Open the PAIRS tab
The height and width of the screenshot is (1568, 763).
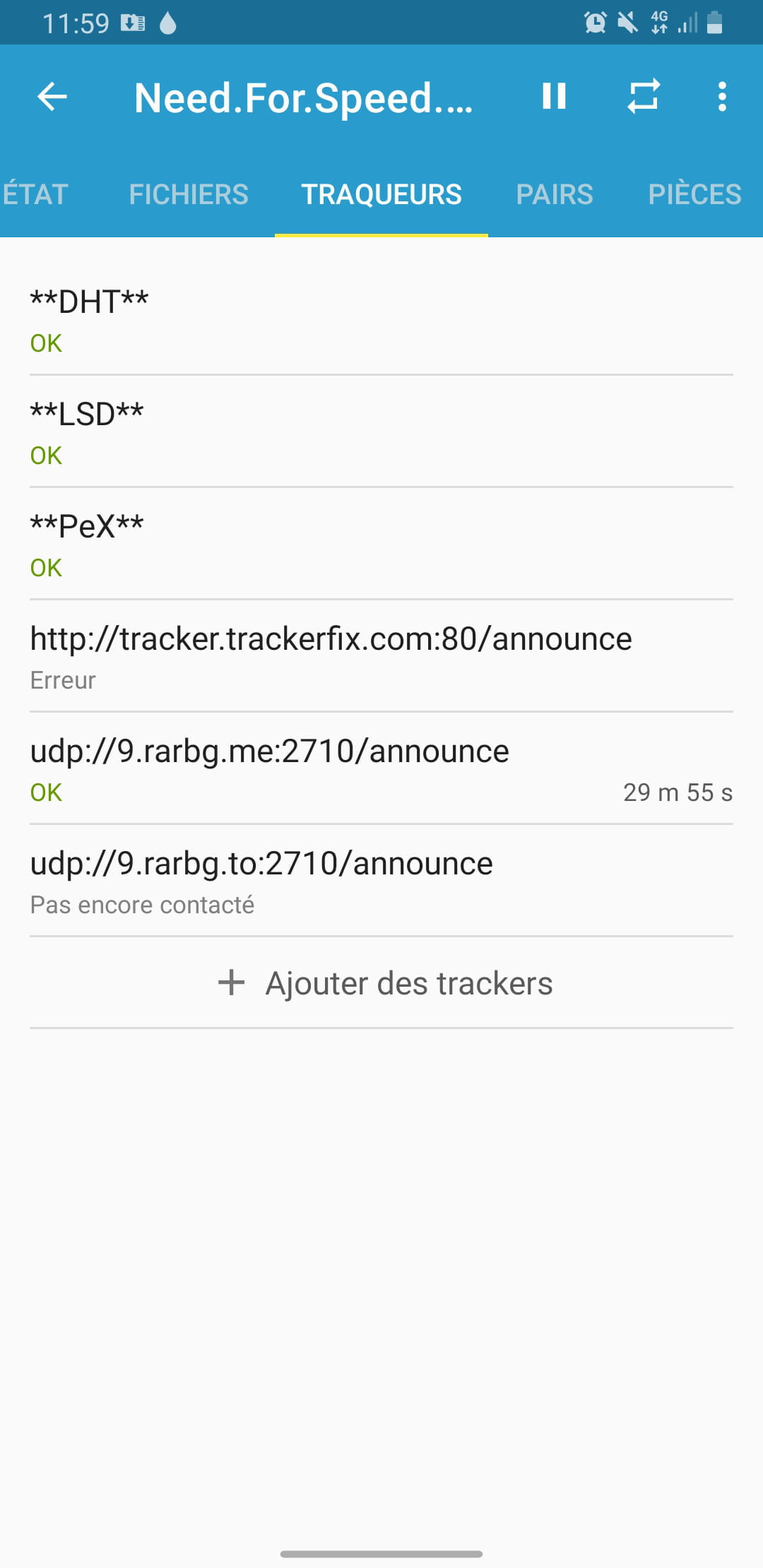click(x=555, y=194)
